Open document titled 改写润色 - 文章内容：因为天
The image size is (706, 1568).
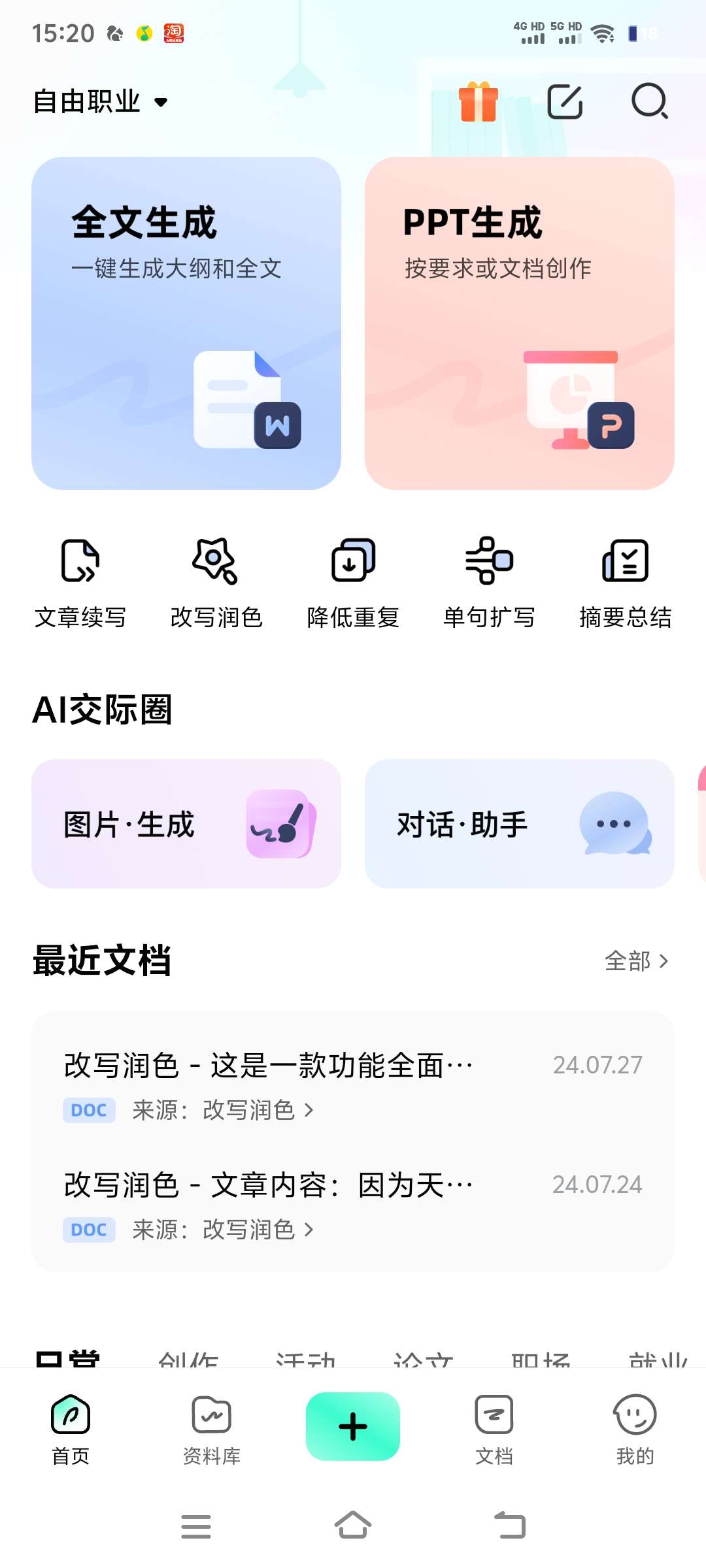[x=268, y=1184]
